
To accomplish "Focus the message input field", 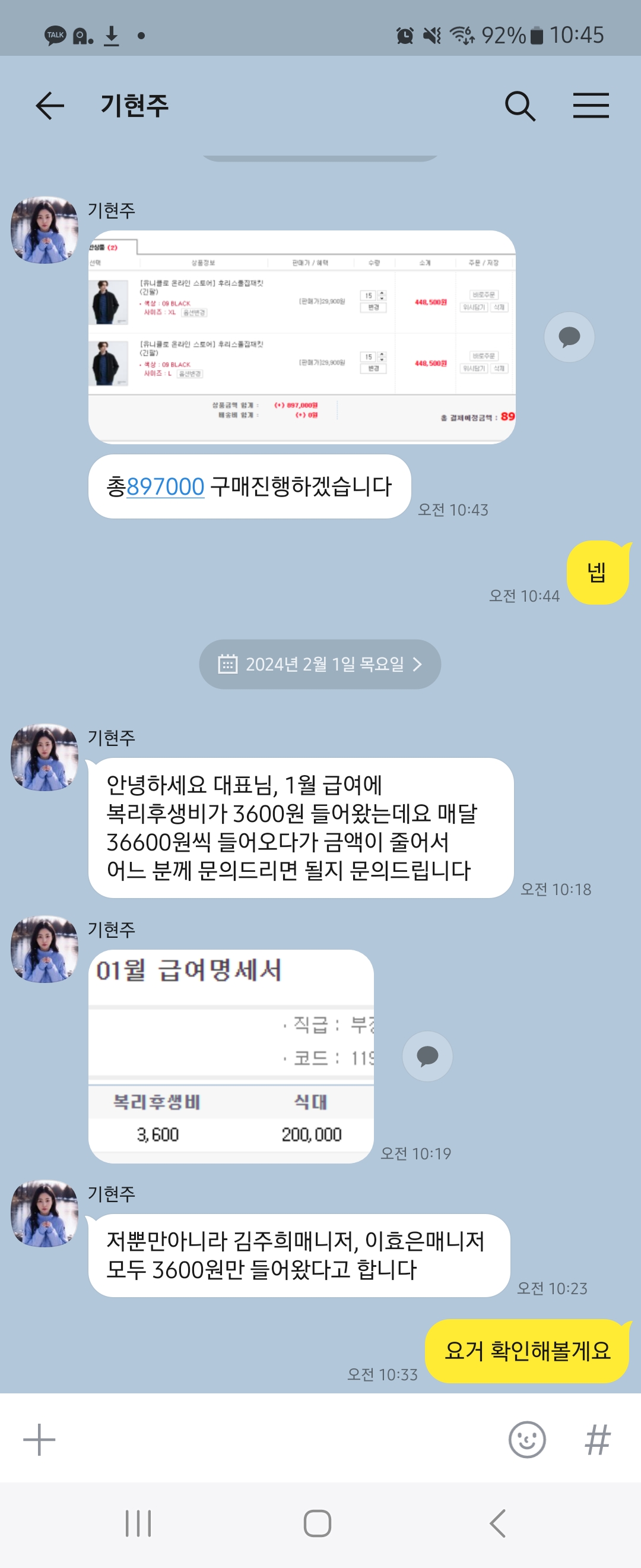I will (274, 1440).
